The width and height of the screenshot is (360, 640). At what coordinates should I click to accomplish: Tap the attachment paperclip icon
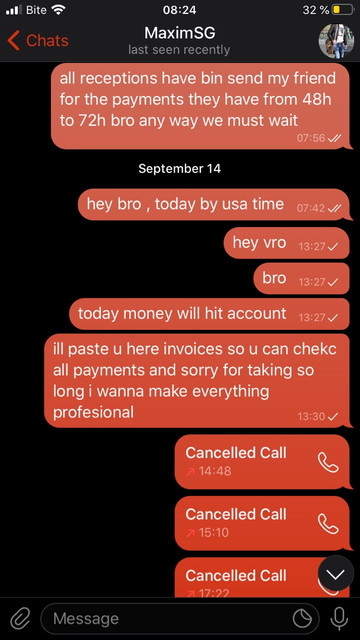[20, 619]
